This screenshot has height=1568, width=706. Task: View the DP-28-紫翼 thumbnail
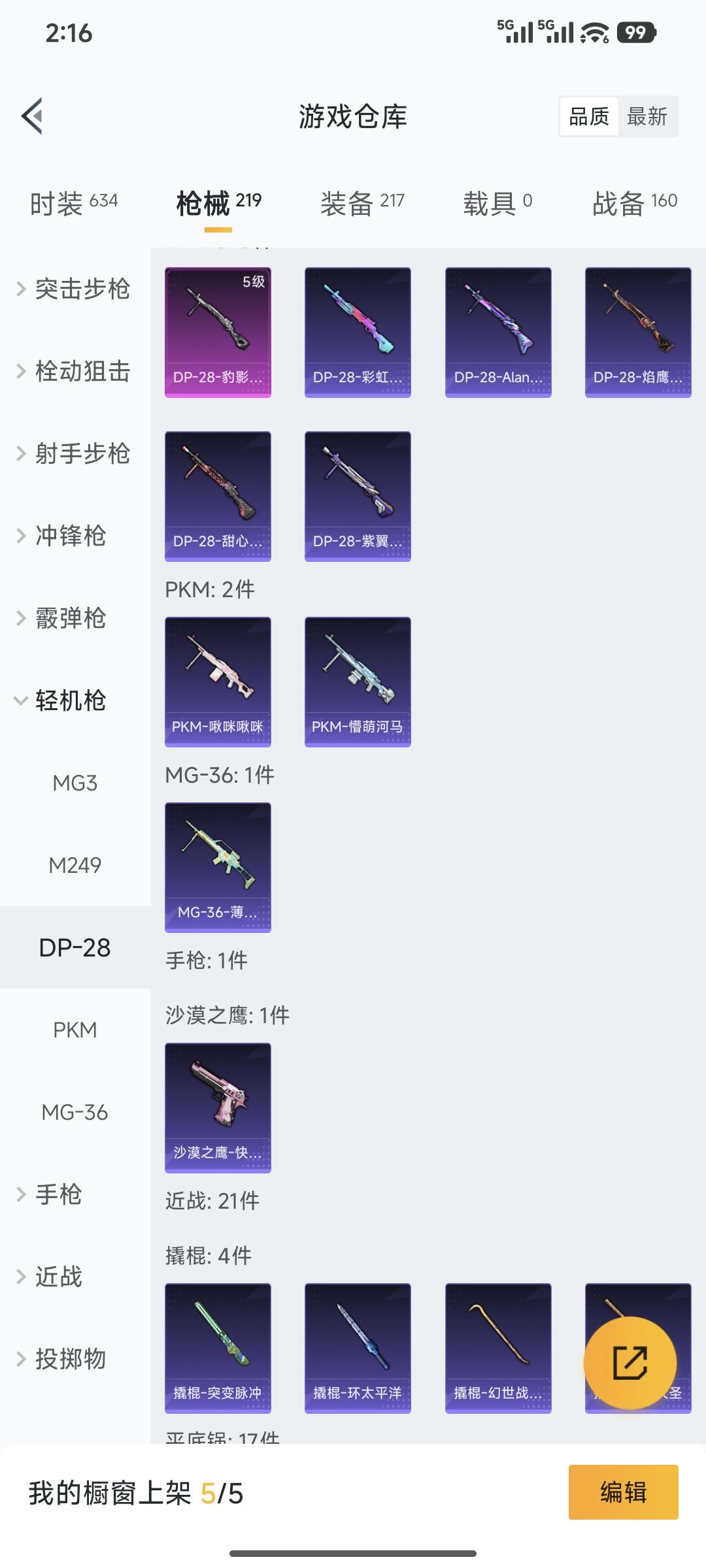[x=358, y=495]
